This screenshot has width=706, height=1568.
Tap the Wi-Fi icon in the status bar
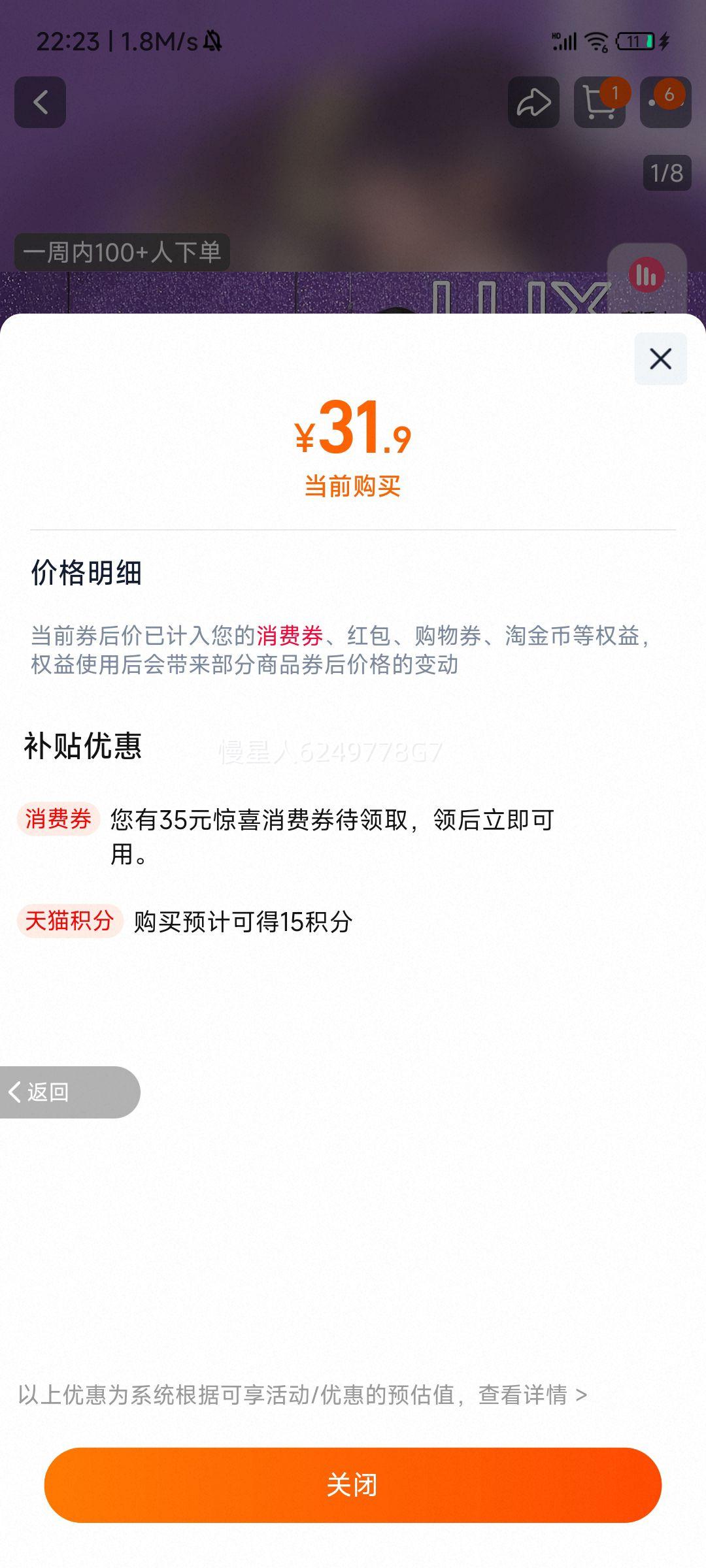coord(596,41)
